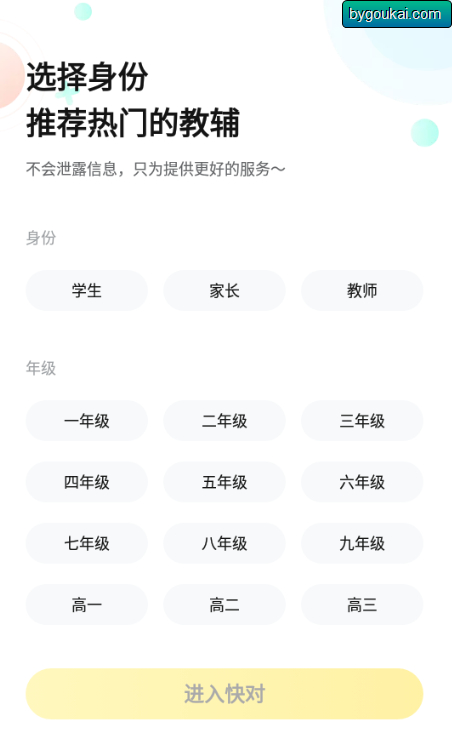Pick 五年级 from the grades
Screen dimensions: 452x755
(224, 482)
